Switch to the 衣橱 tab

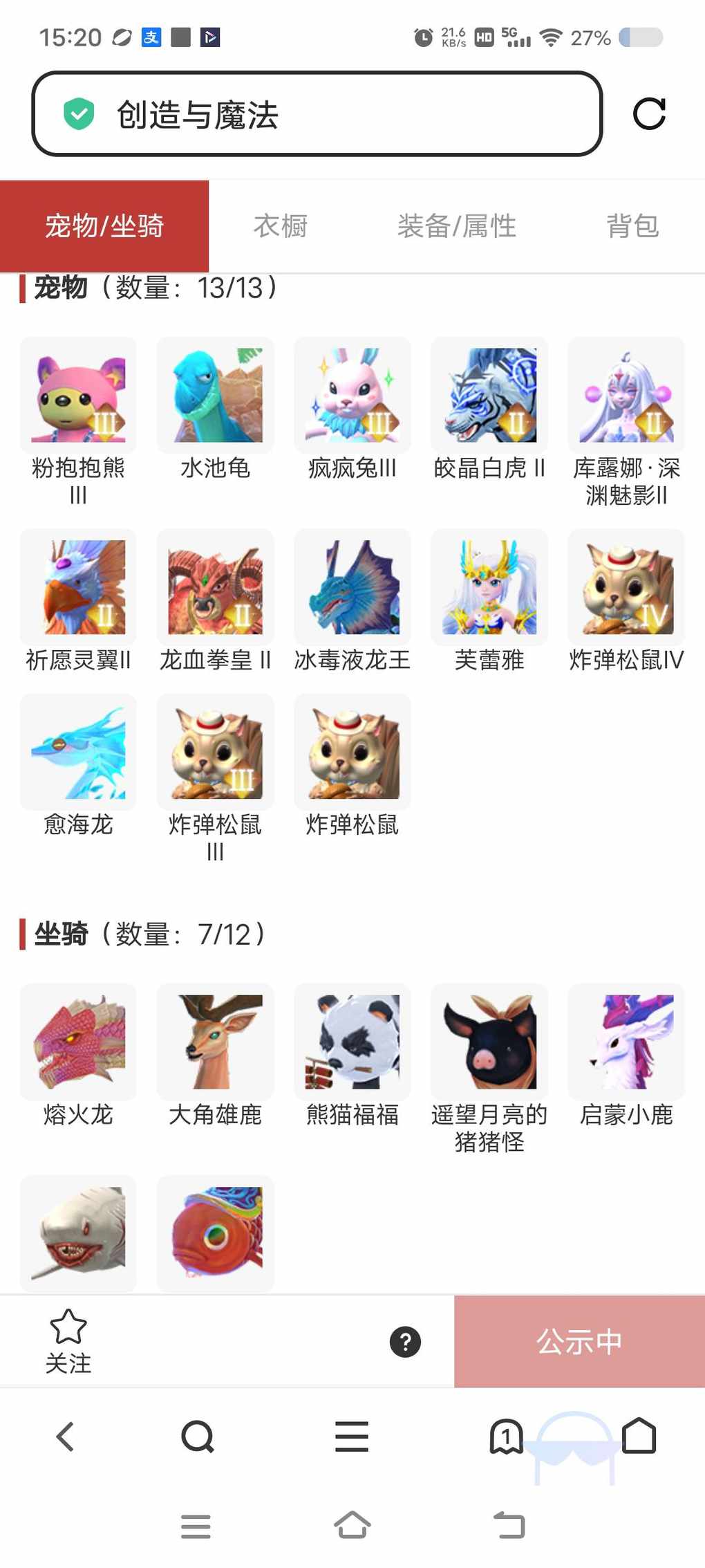(x=280, y=226)
